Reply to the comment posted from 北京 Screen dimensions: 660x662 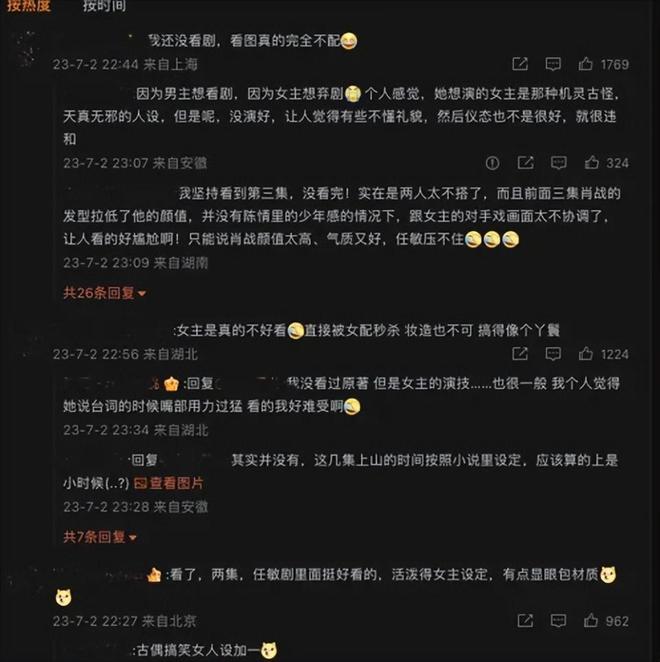(556, 621)
